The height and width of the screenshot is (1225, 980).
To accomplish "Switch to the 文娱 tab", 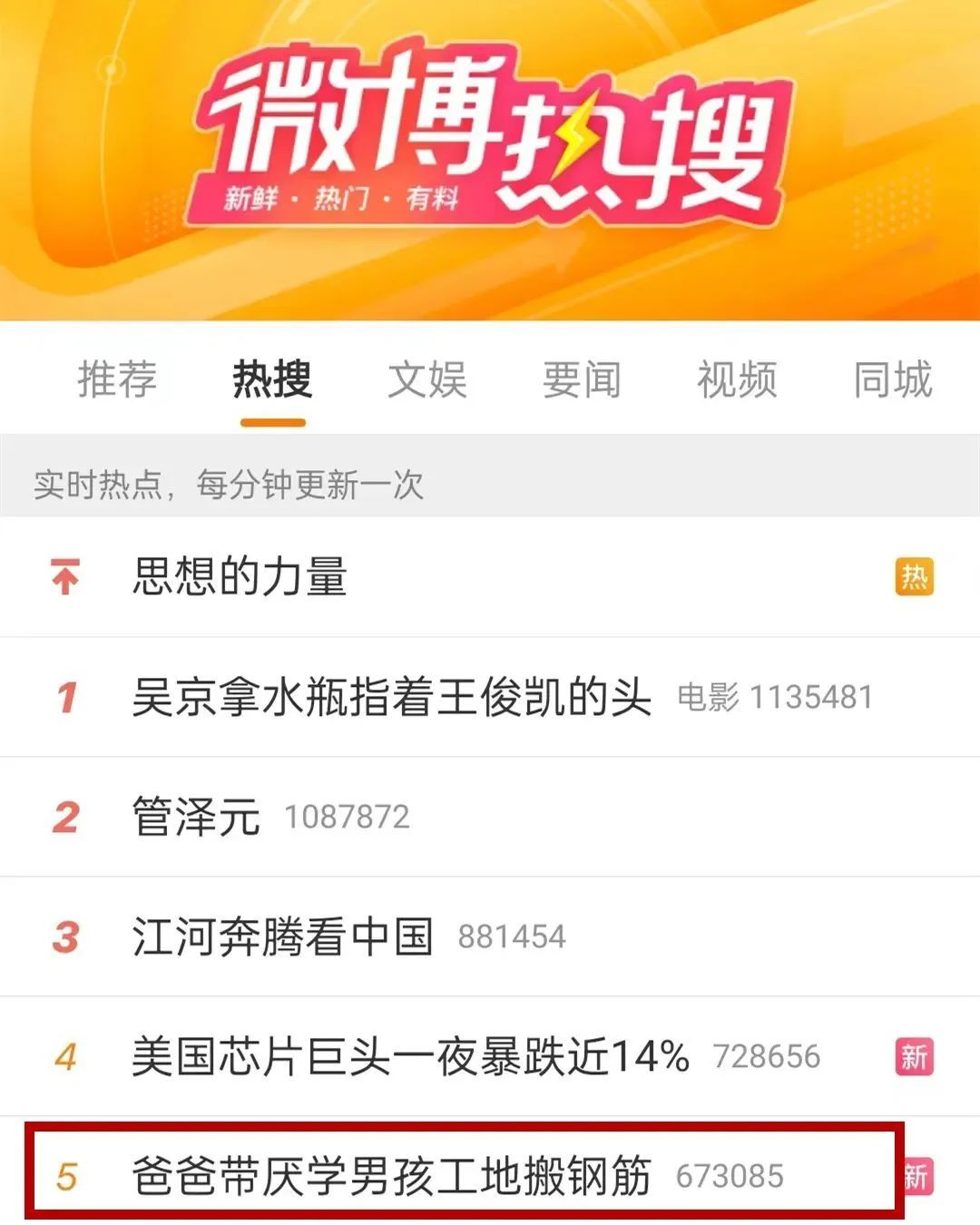I will coord(427,379).
